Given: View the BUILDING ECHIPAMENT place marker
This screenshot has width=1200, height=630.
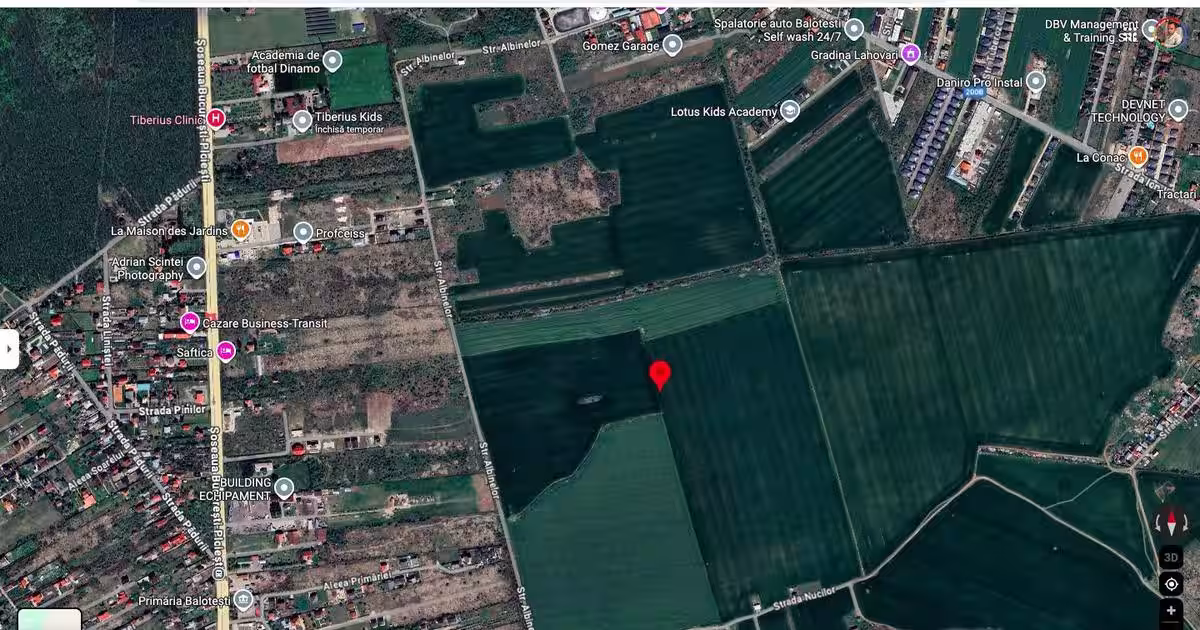Looking at the screenshot, I should coord(284,488).
